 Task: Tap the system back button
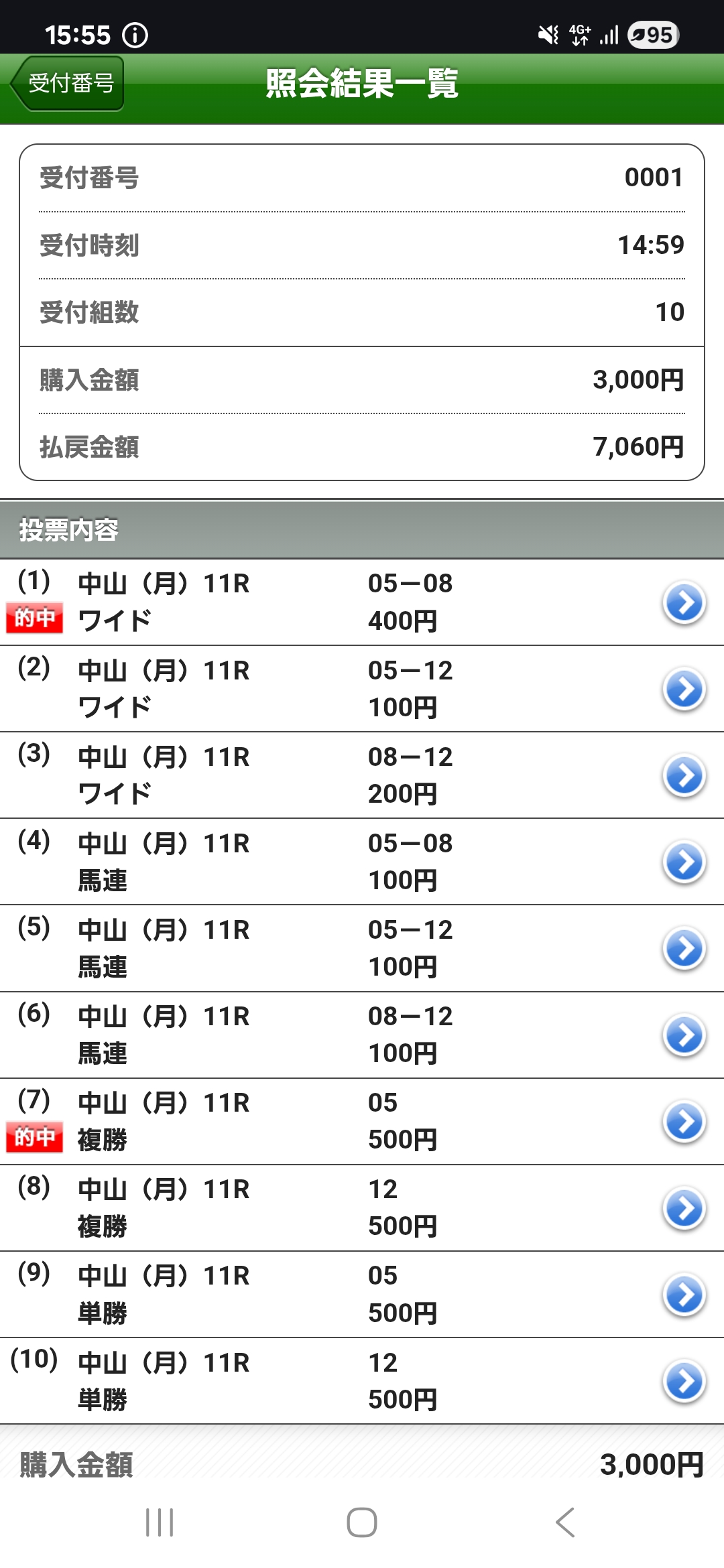tap(565, 1522)
